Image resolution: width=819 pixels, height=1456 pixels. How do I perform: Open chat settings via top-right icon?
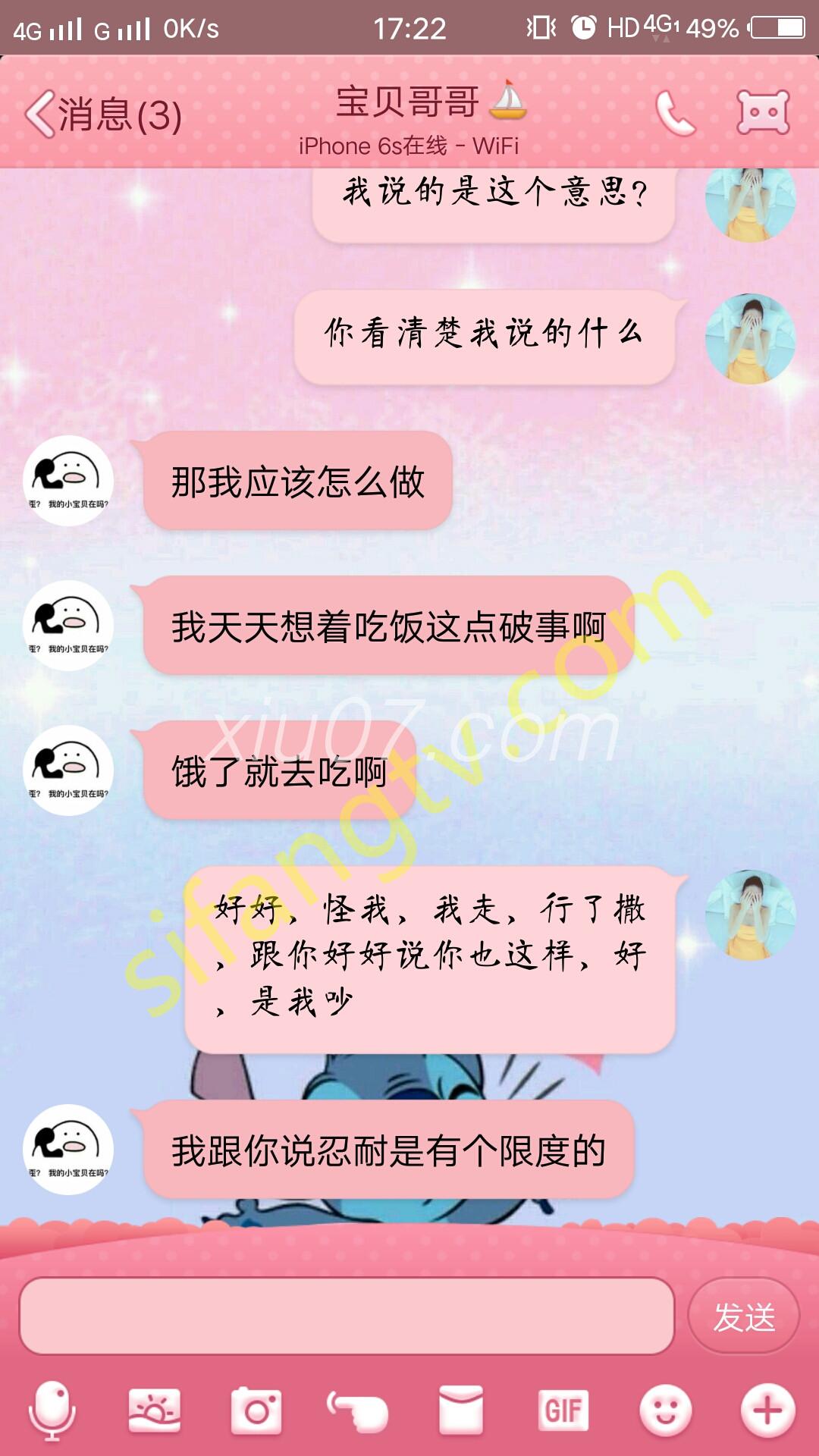pyautogui.click(x=763, y=113)
